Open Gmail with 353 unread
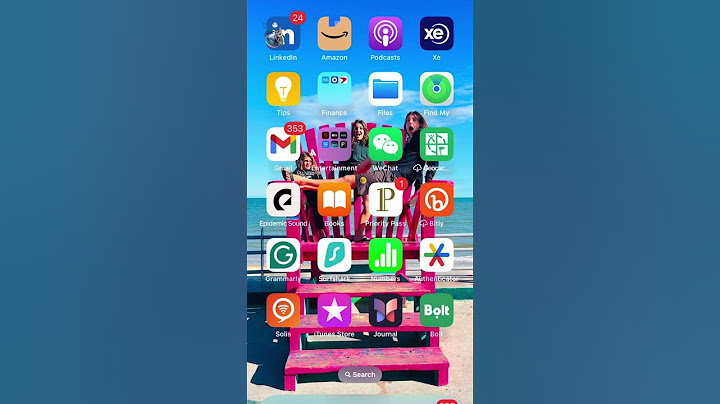The image size is (720, 404). coord(283,144)
